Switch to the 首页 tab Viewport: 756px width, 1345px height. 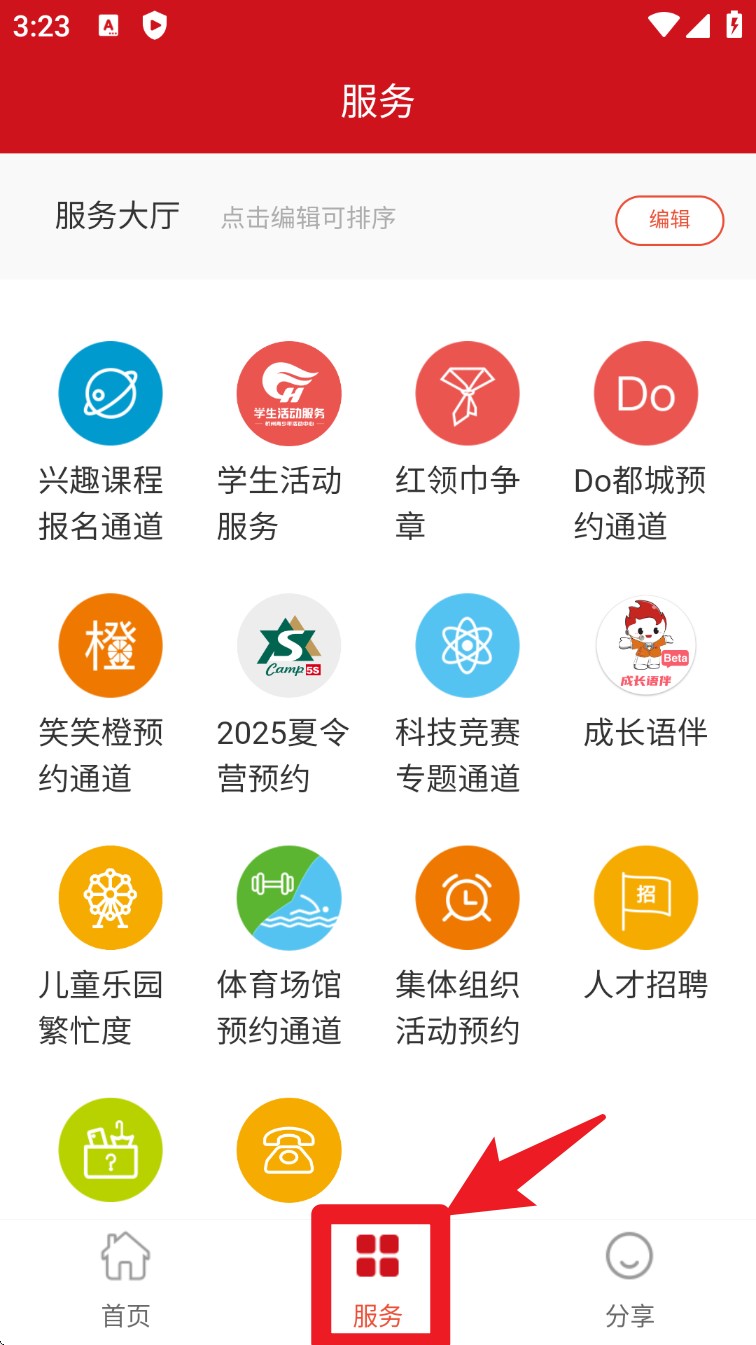point(126,1280)
